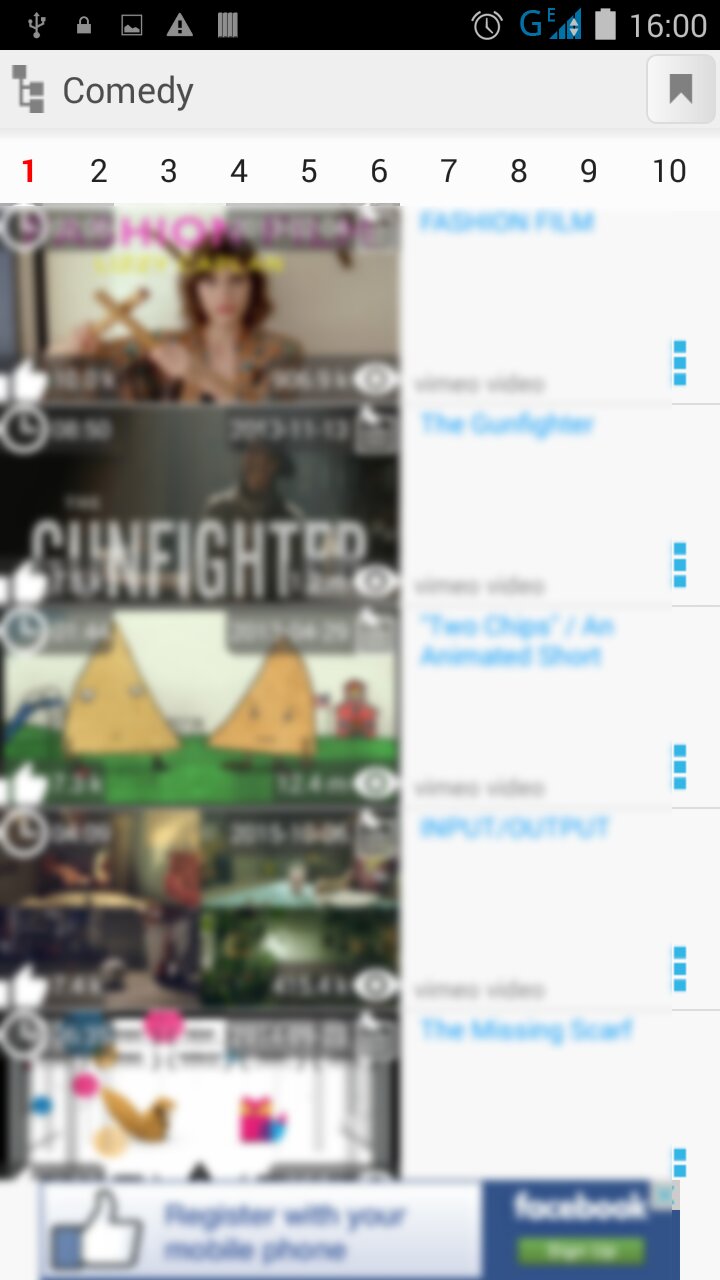This screenshot has width=720, height=1280.
Task: Open the Two Chips animated short
Action: [x=200, y=707]
